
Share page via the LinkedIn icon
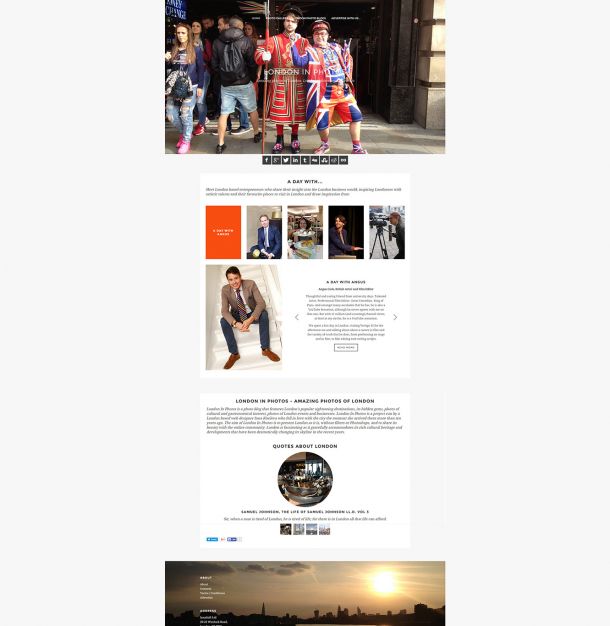pyautogui.click(x=295, y=160)
